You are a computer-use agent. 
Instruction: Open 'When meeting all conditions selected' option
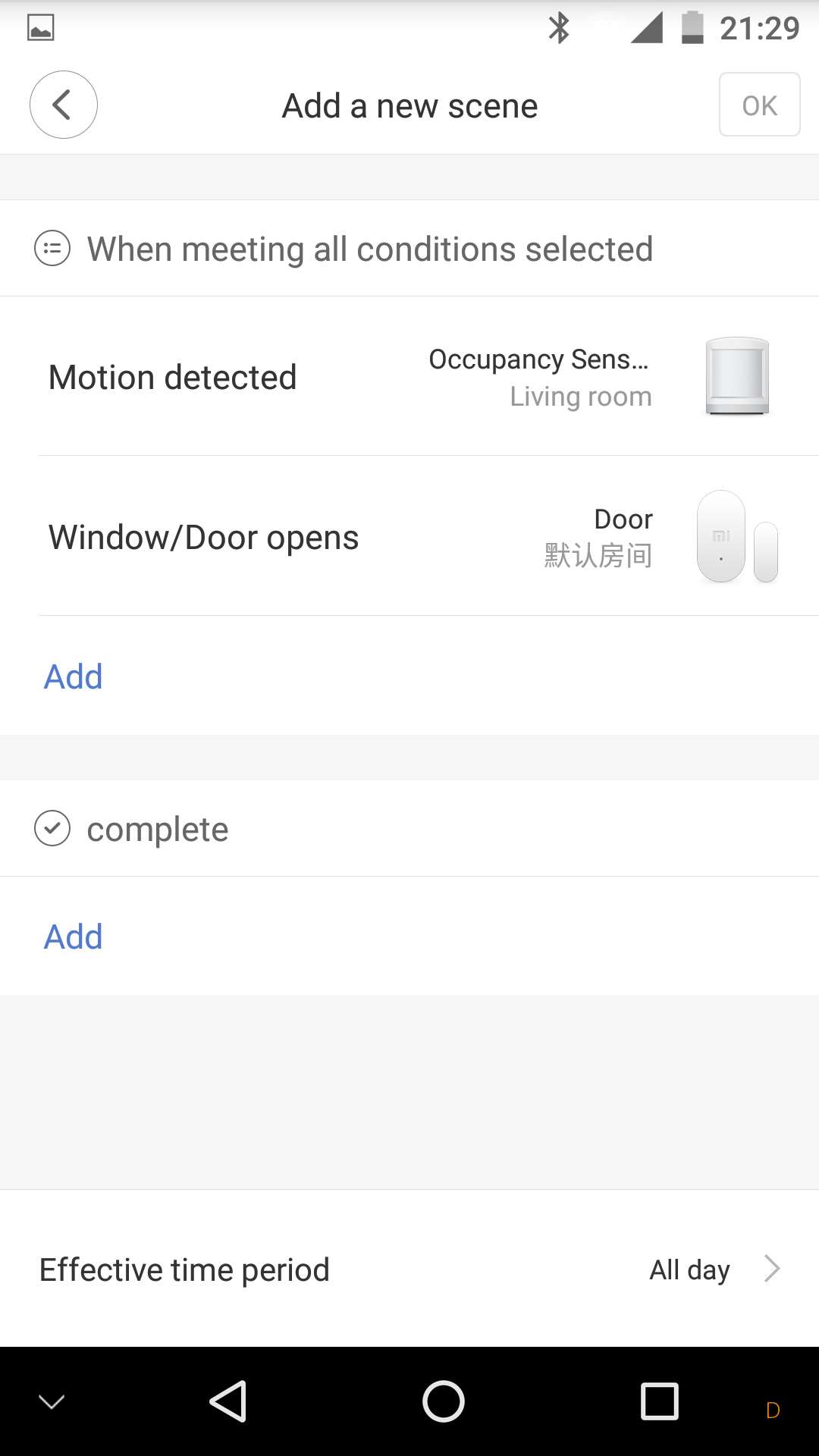(x=369, y=249)
